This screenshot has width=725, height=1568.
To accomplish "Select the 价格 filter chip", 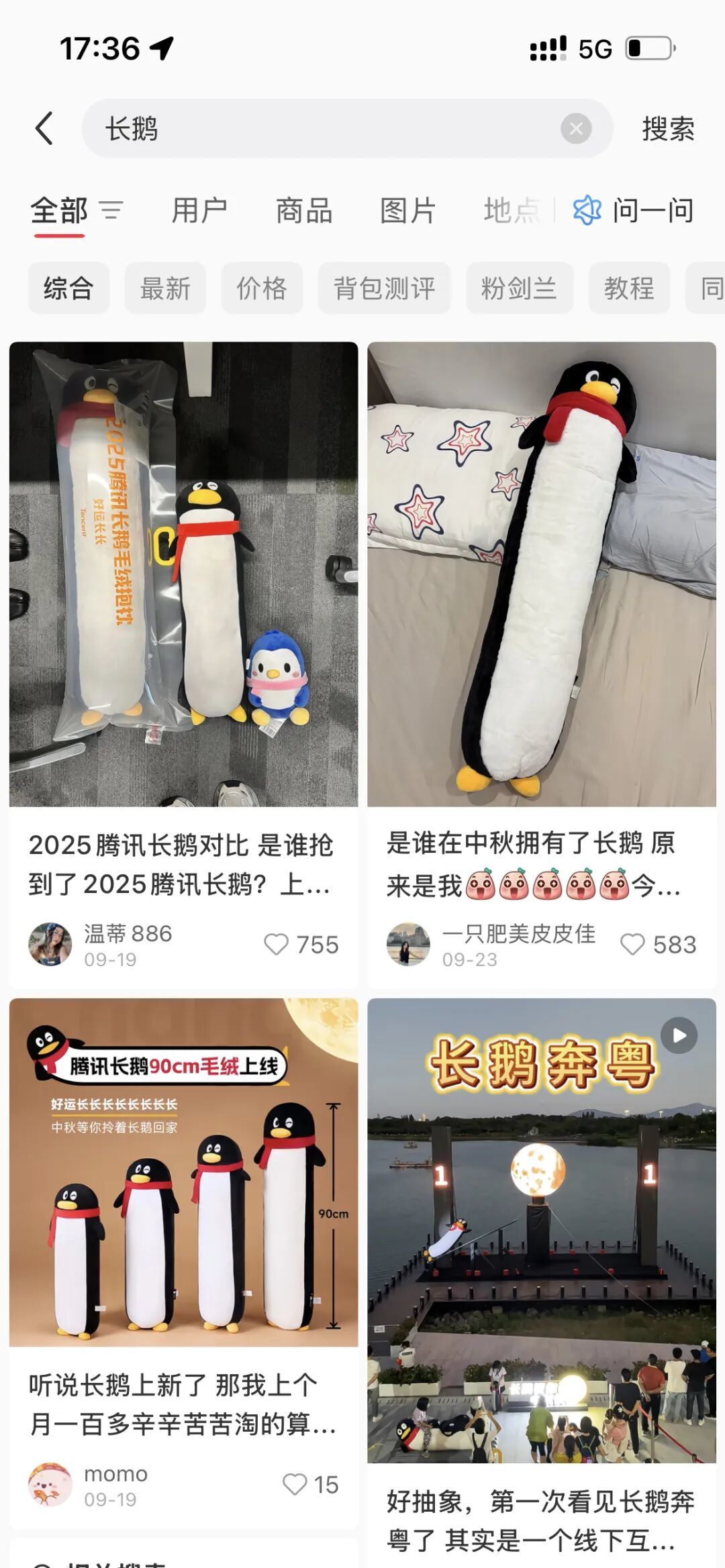I will (262, 289).
